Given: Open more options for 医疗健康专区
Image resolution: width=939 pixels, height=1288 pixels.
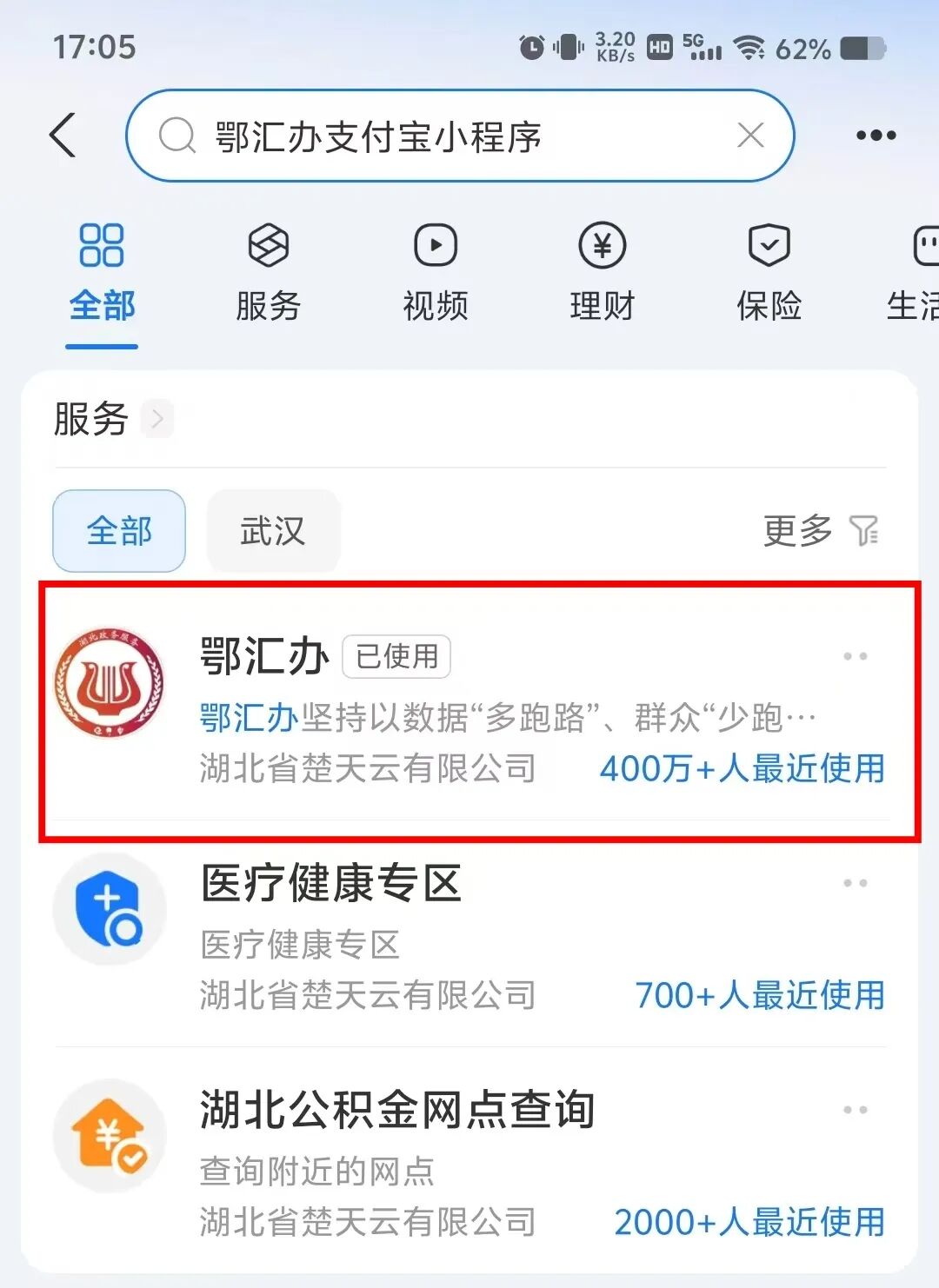Looking at the screenshot, I should [855, 883].
